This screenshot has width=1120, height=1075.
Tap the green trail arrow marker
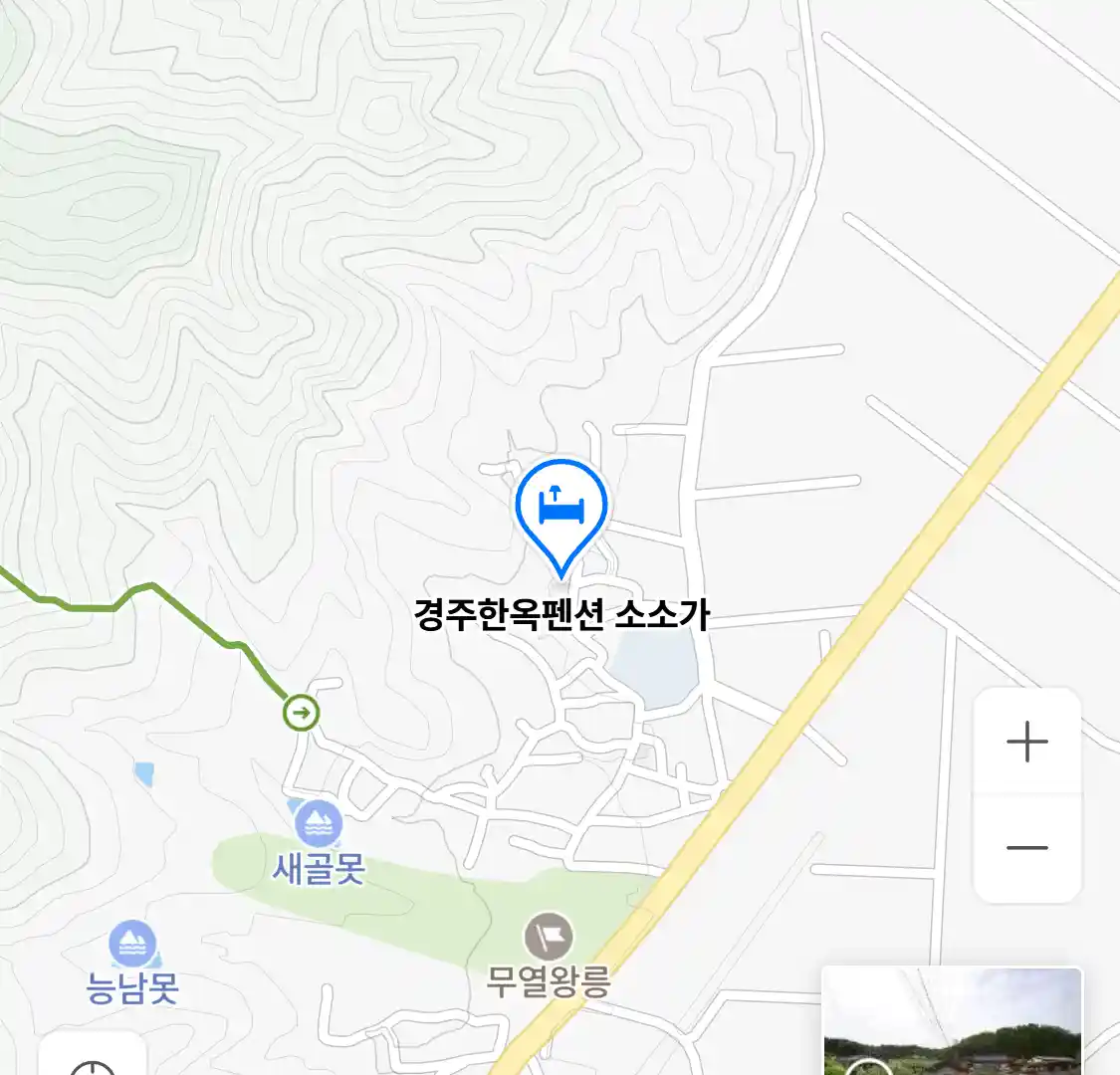pos(301,713)
